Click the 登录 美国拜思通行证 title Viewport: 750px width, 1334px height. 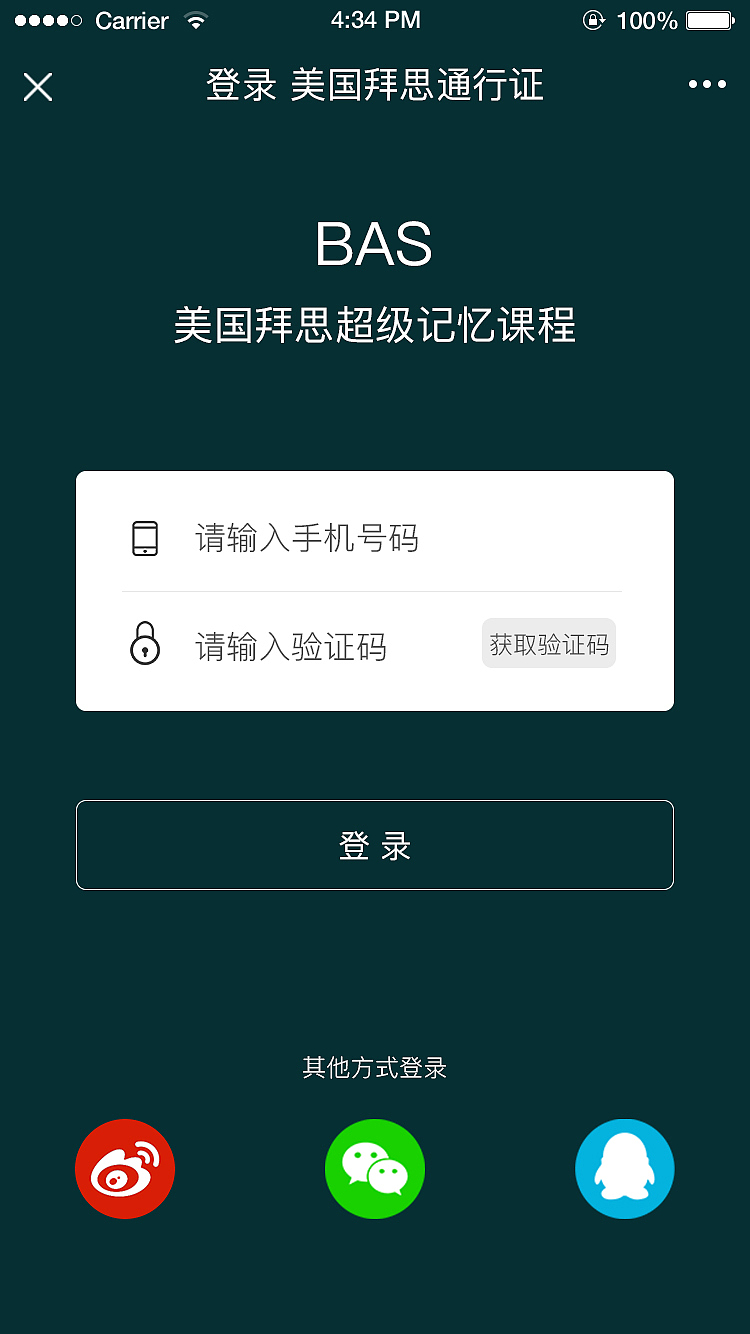point(375,86)
